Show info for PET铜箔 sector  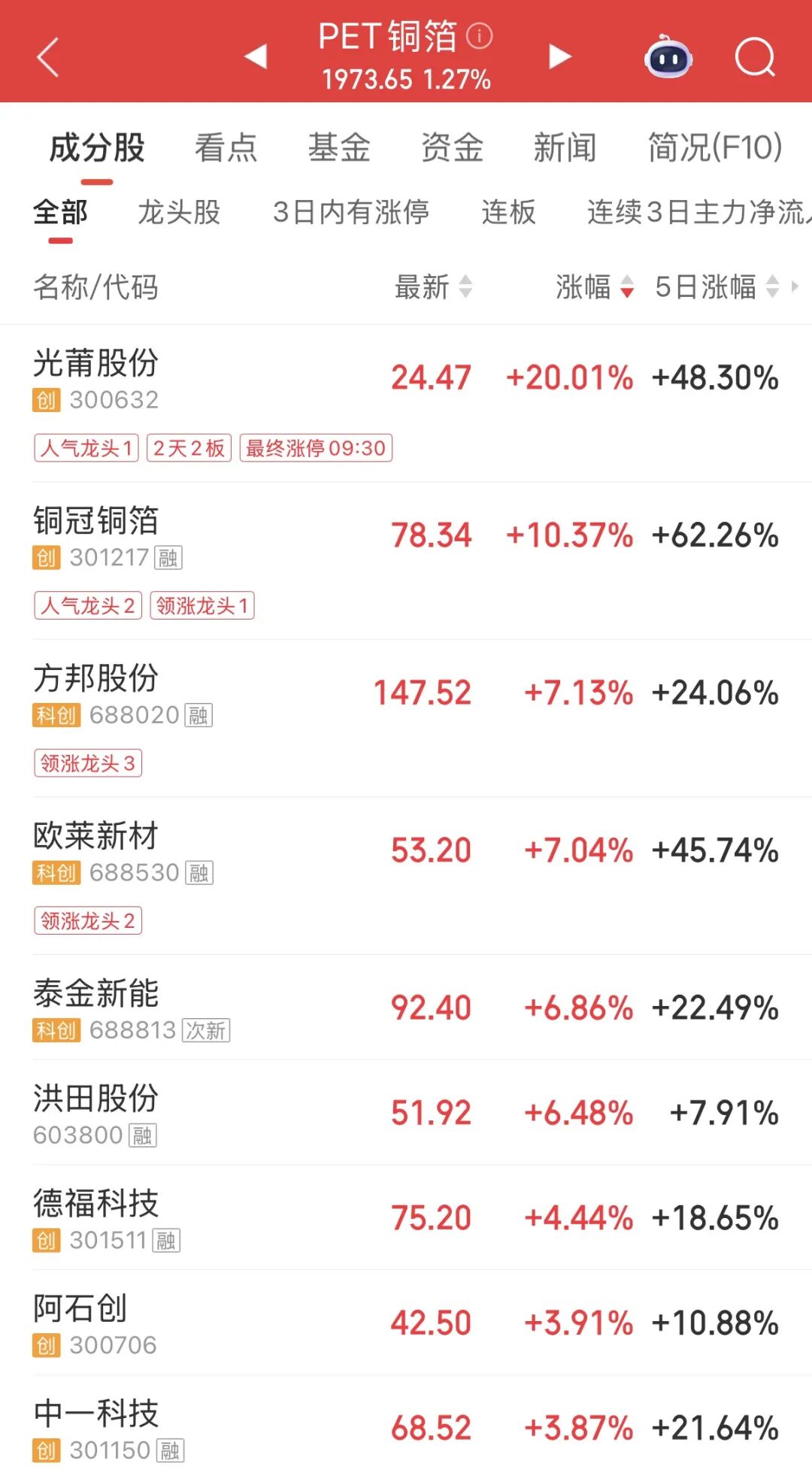(480, 35)
